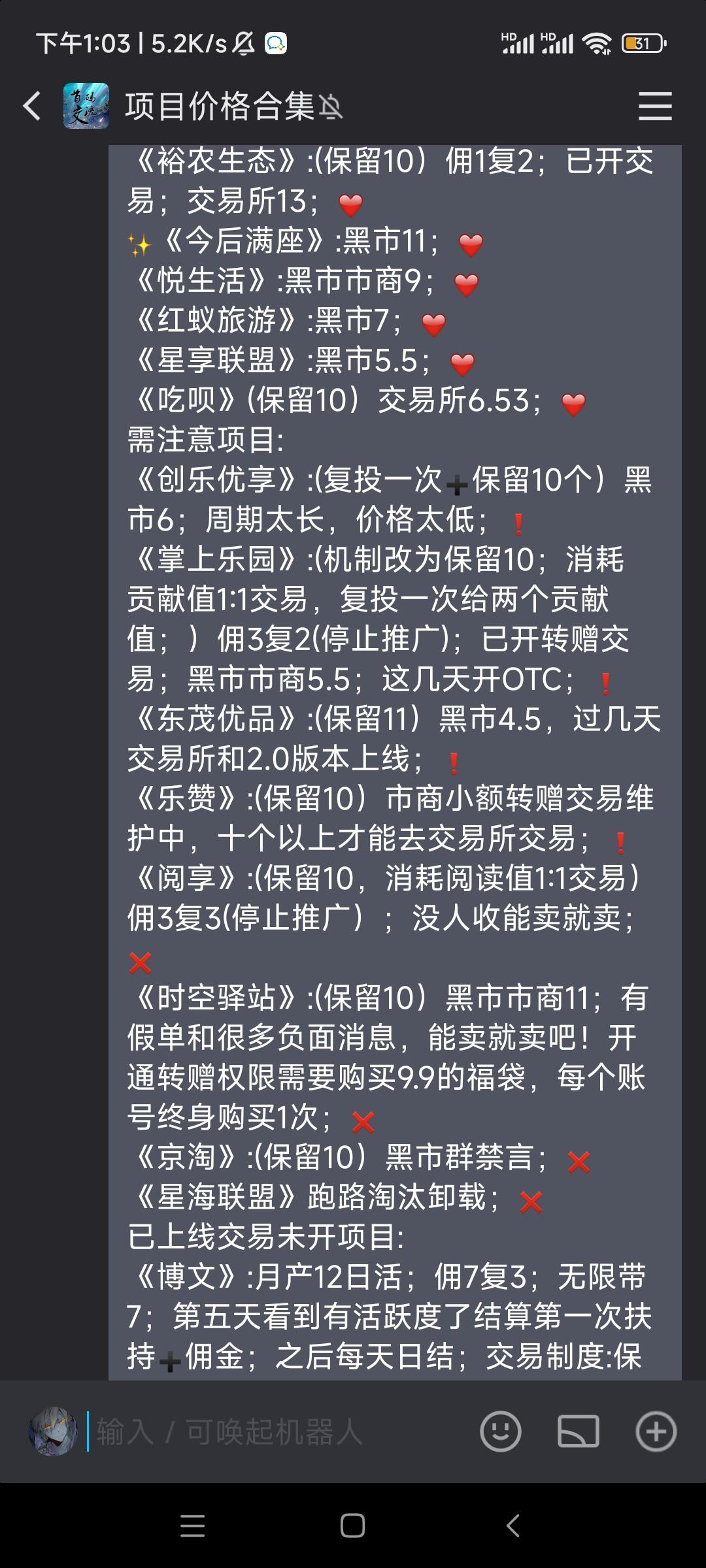Tap the system home button
This screenshot has height=1568, width=706.
[x=353, y=1526]
